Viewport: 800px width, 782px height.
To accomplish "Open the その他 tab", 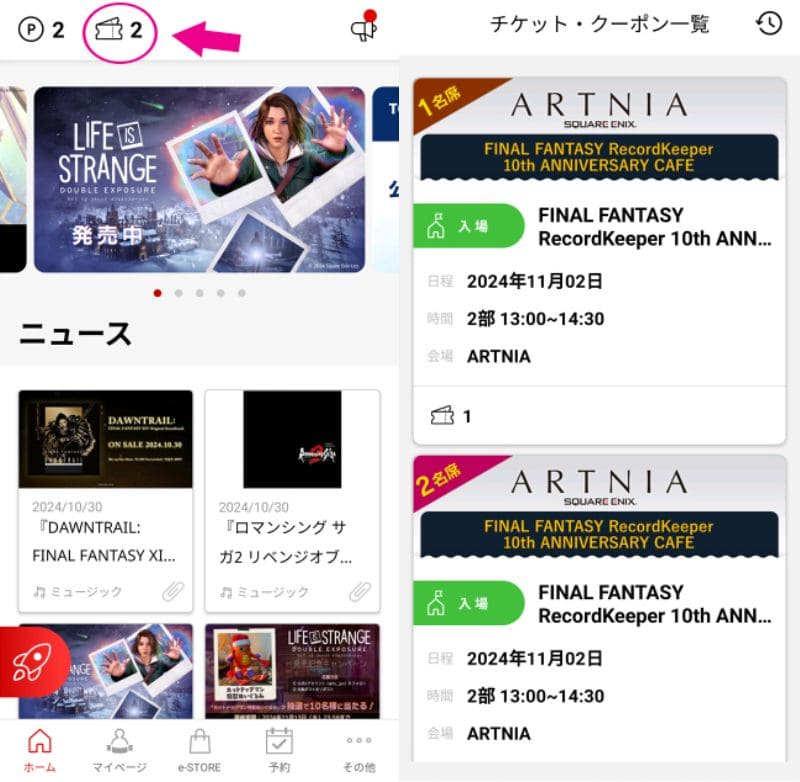I will (358, 751).
